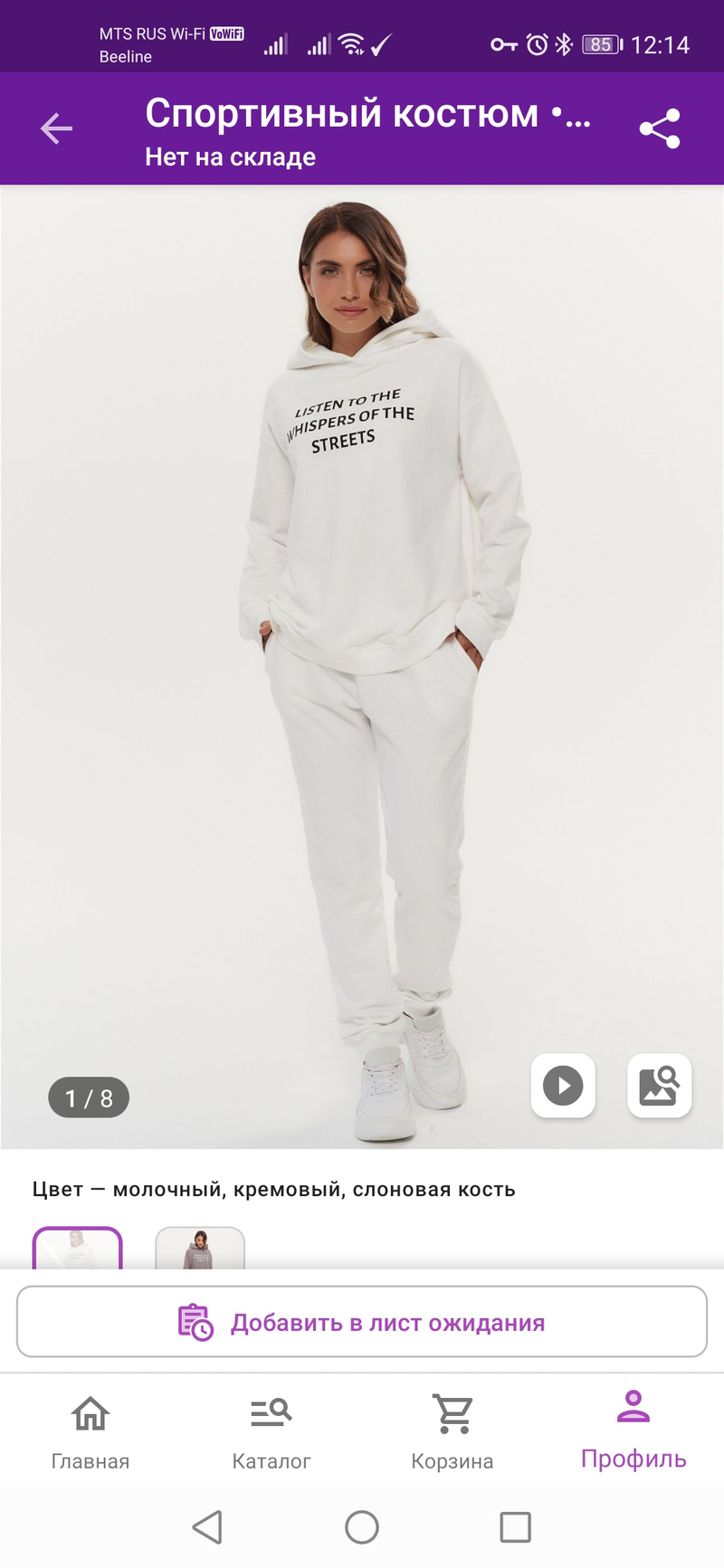Search for similar items by photo

coord(659,1085)
